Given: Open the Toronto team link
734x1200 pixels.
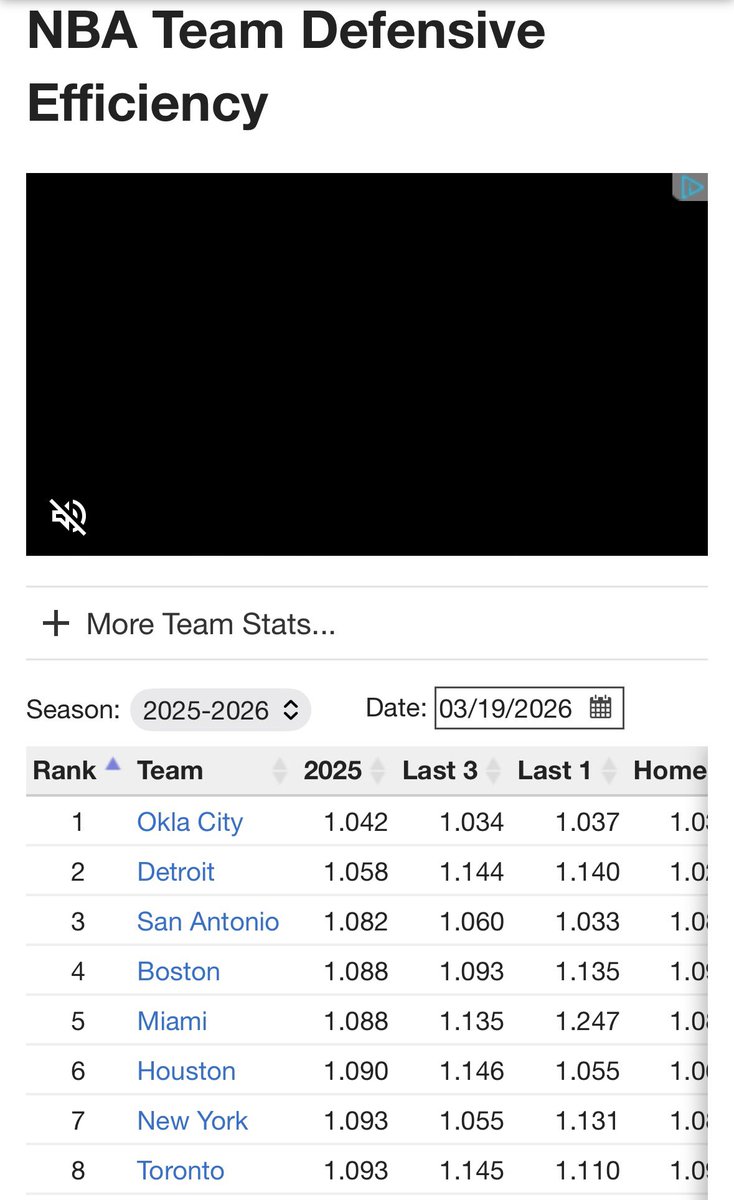Looking at the screenshot, I should click(180, 1170).
